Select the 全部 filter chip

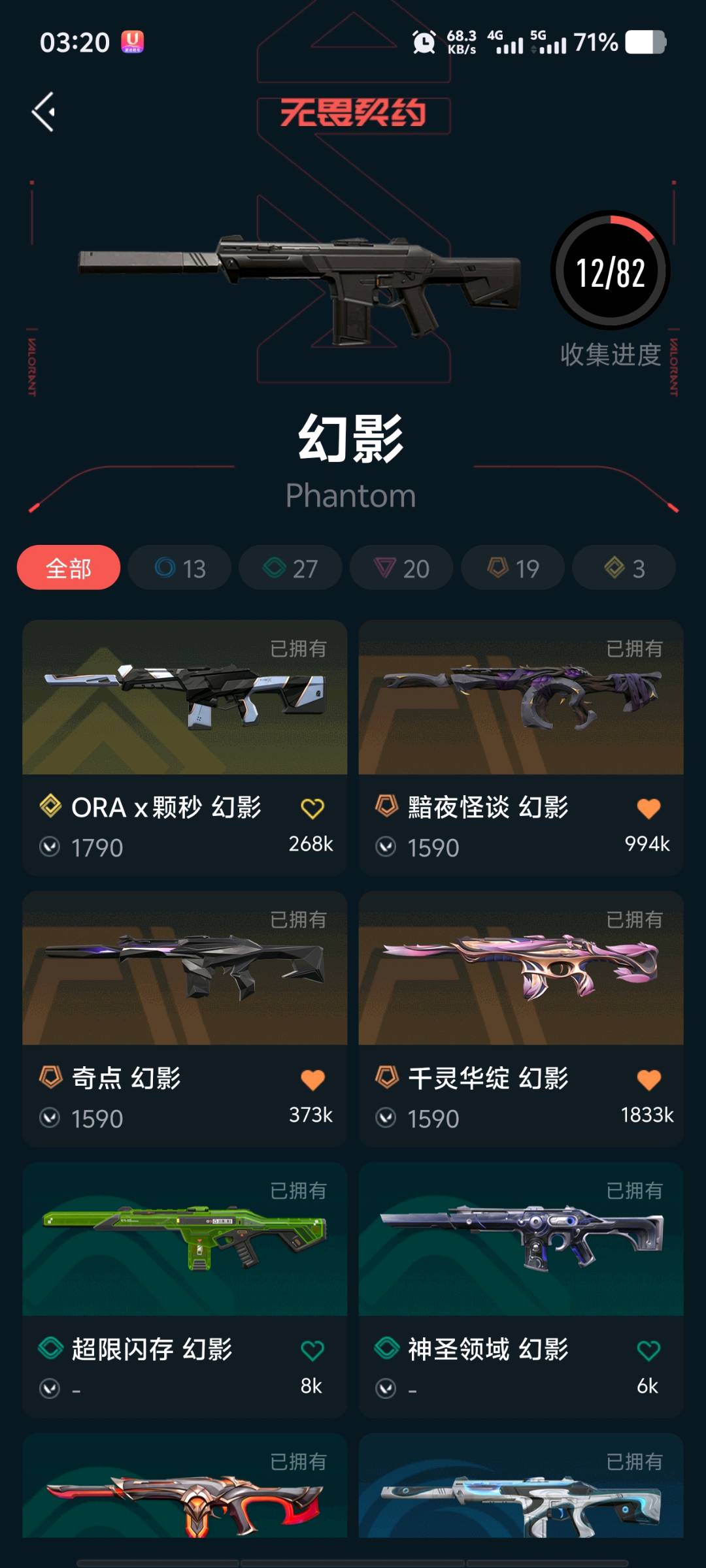[69, 568]
